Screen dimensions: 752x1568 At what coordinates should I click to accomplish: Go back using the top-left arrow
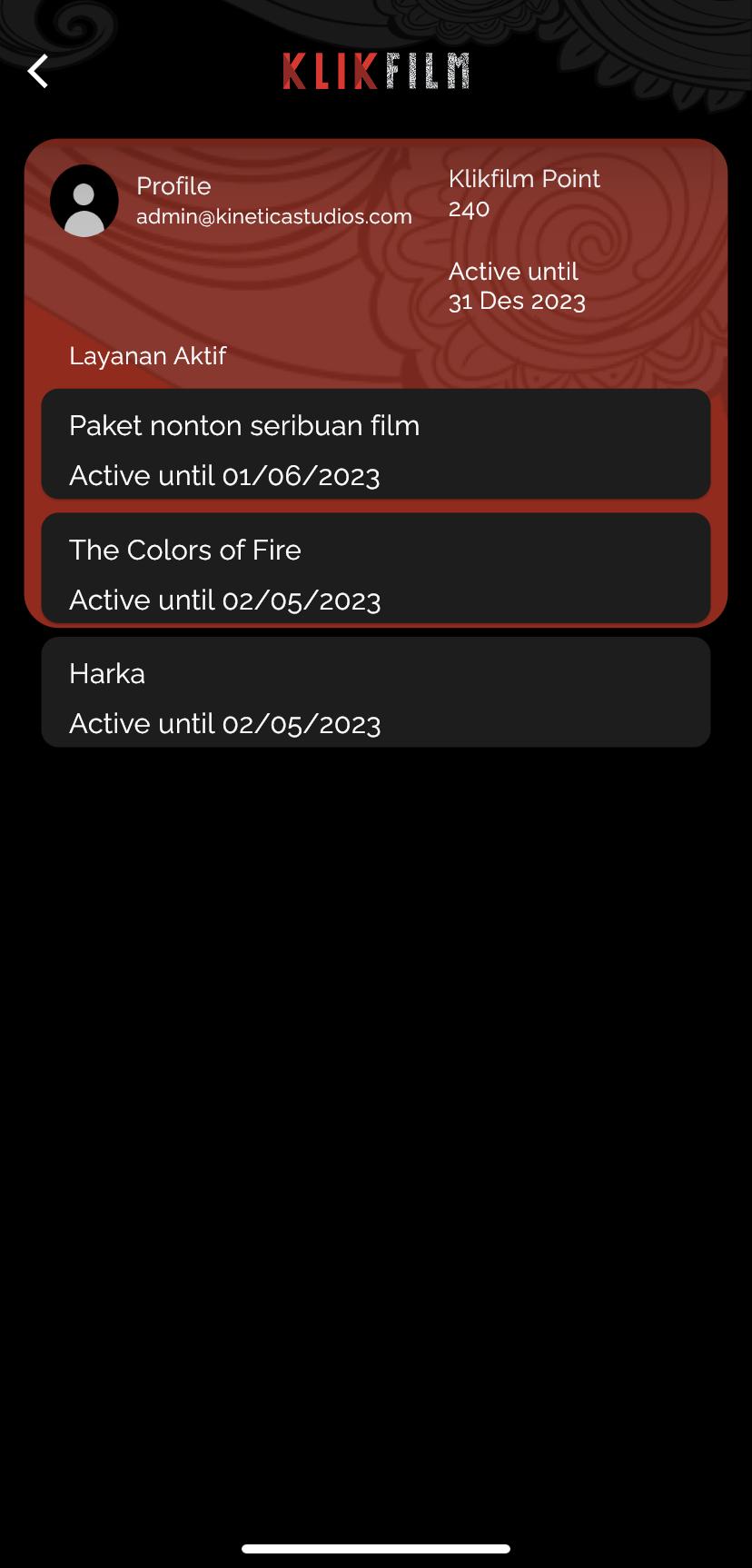coord(37,71)
